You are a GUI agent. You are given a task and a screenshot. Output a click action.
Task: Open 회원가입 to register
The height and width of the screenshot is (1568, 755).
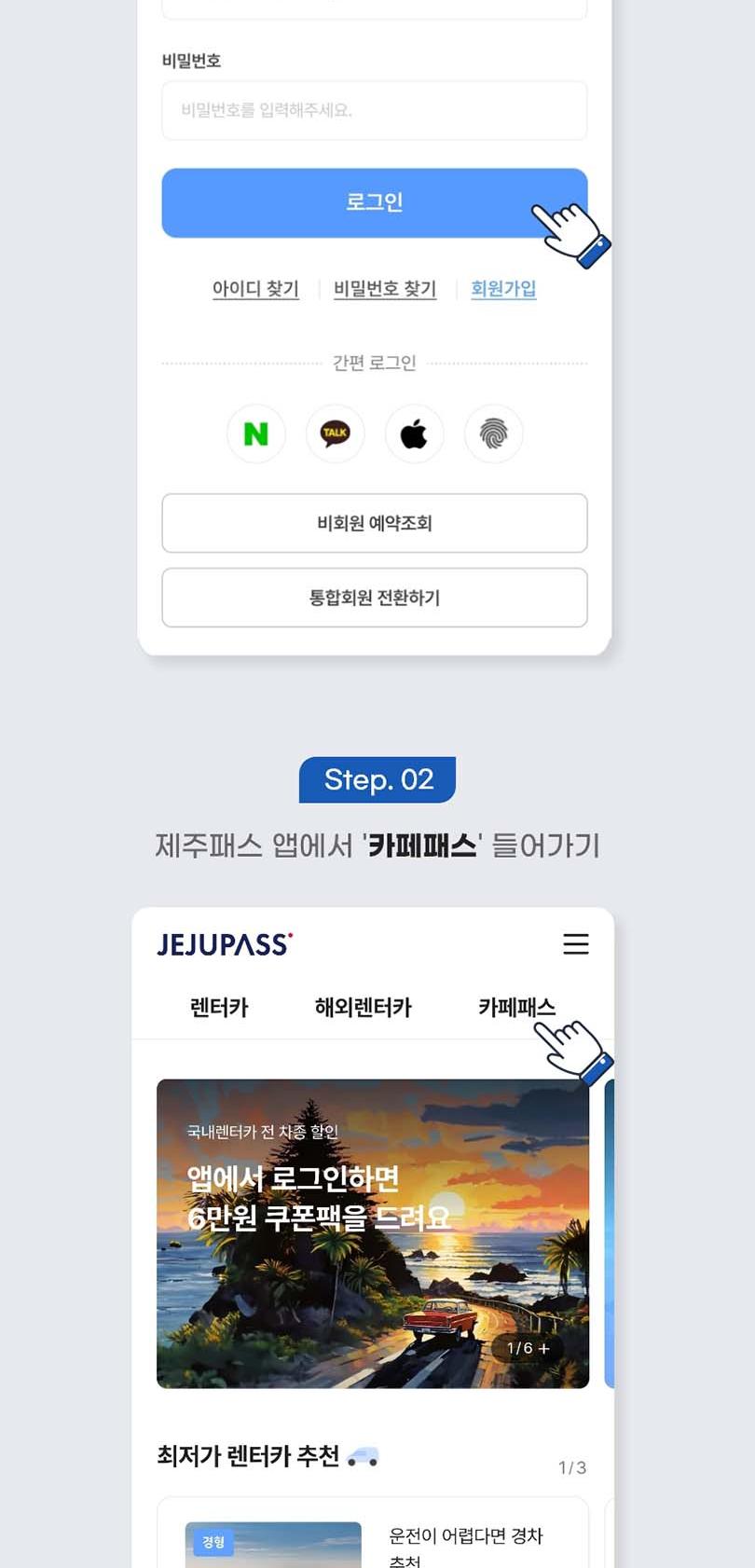(x=503, y=289)
